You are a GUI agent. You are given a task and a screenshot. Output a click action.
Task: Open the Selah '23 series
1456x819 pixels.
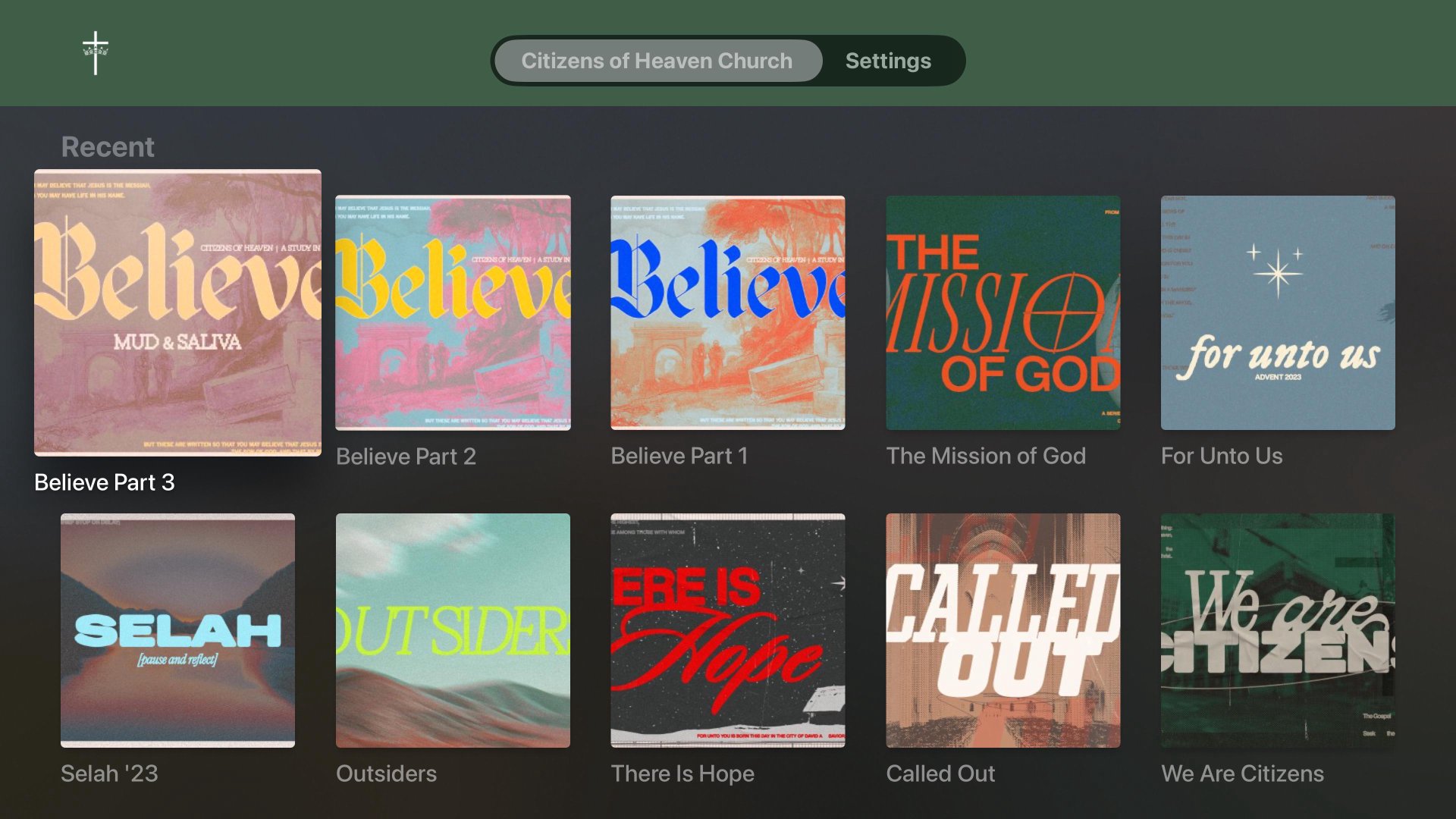[x=177, y=630]
